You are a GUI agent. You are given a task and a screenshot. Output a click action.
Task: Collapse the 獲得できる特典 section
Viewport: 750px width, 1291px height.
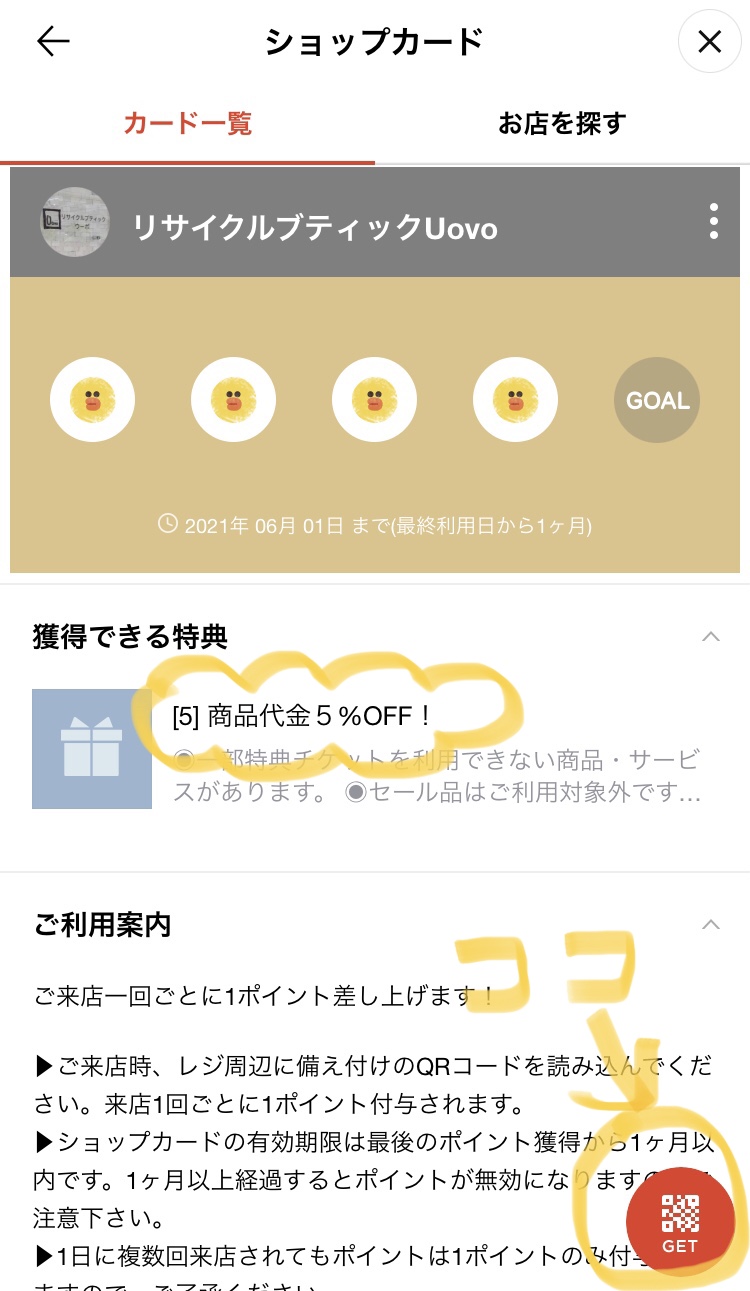pos(711,637)
